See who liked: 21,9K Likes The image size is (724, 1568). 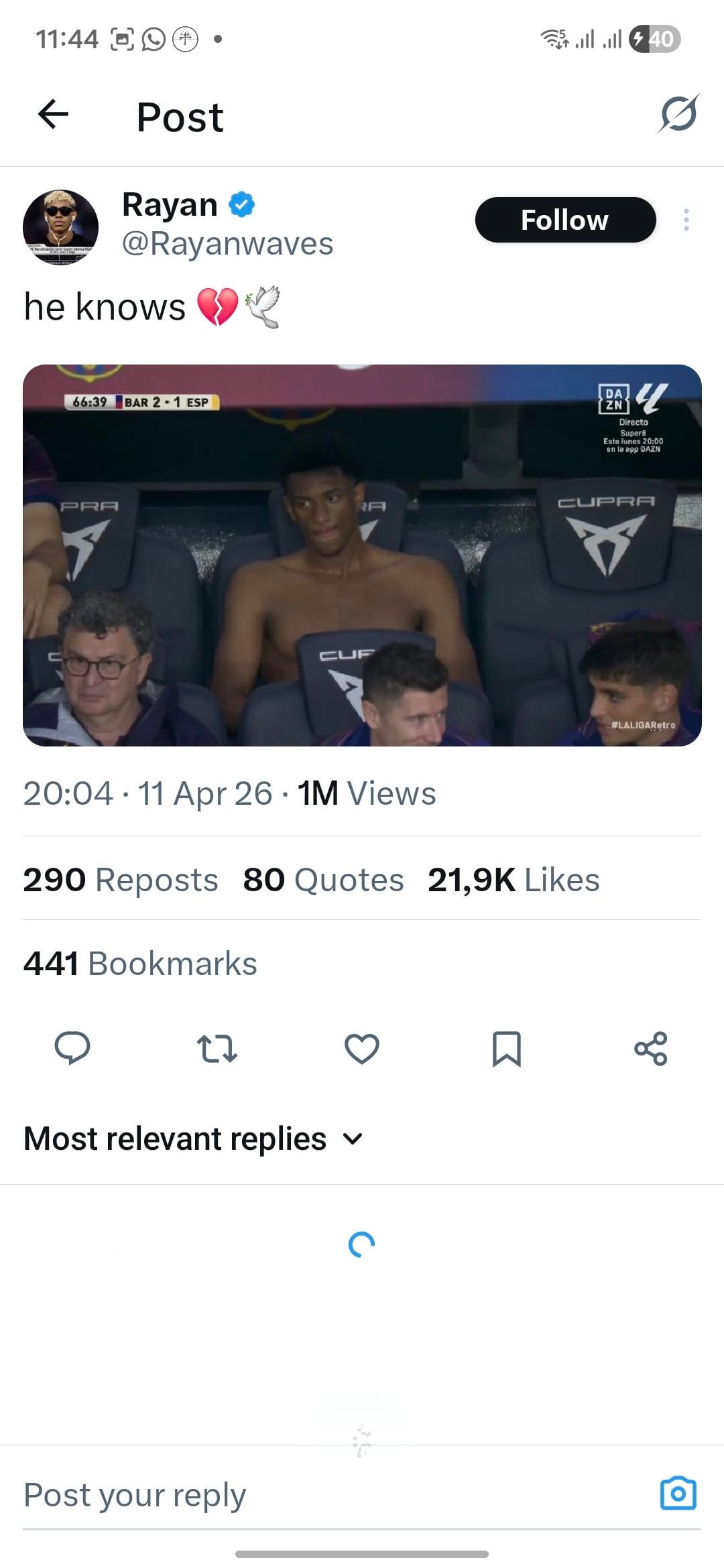pos(514,879)
